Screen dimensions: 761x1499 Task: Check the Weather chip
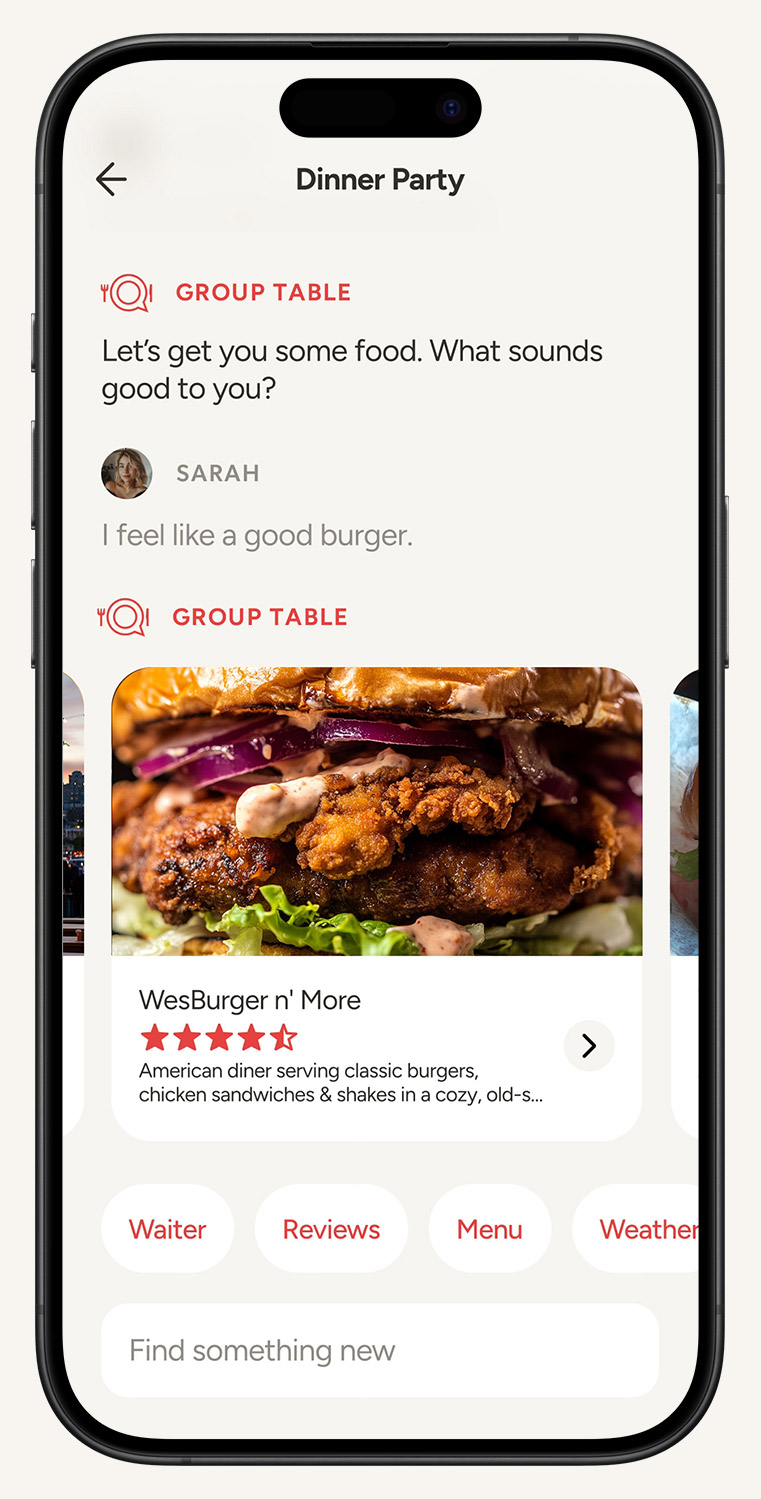tap(642, 1229)
